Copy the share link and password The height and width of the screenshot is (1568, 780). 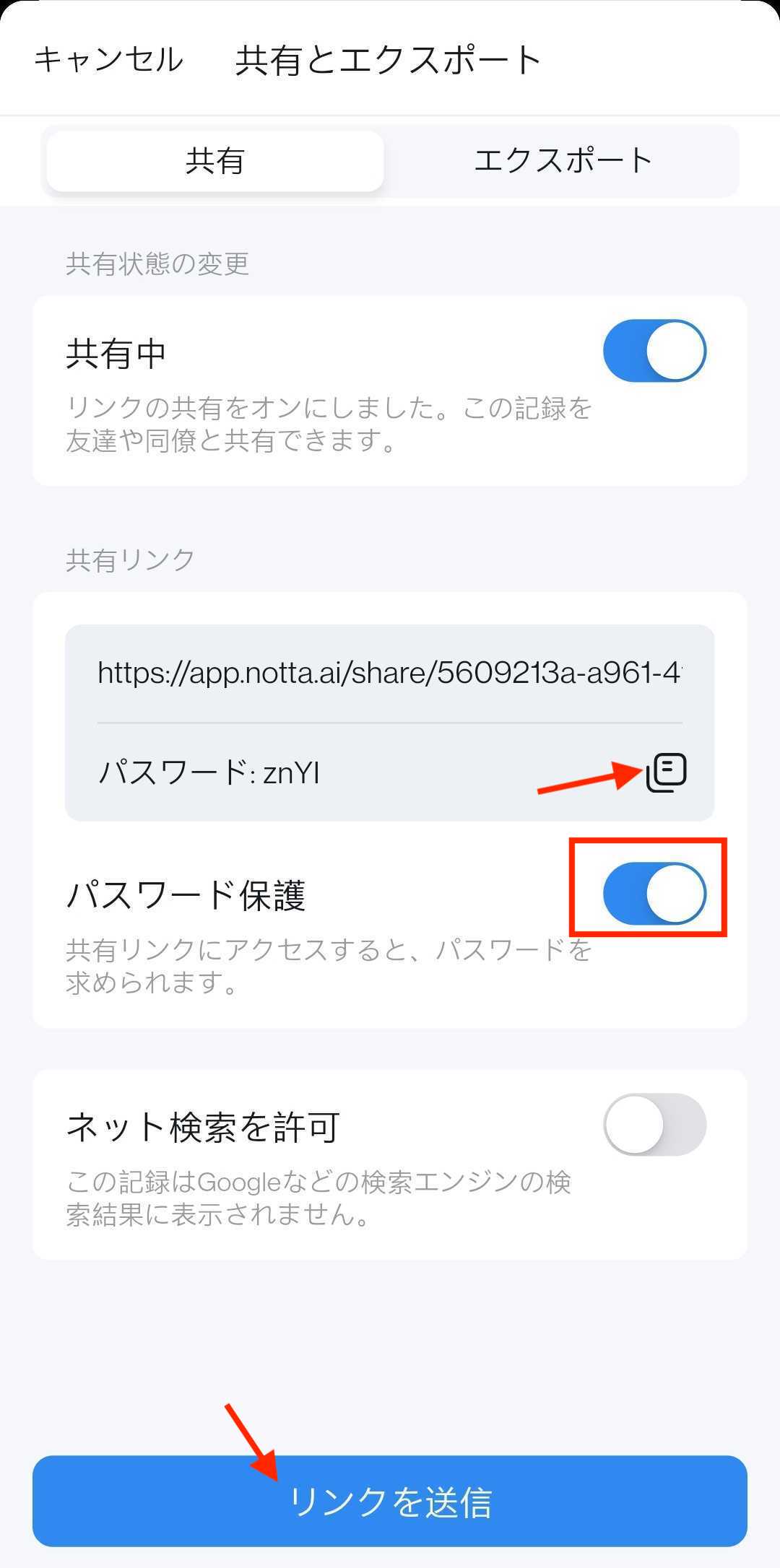point(666,772)
